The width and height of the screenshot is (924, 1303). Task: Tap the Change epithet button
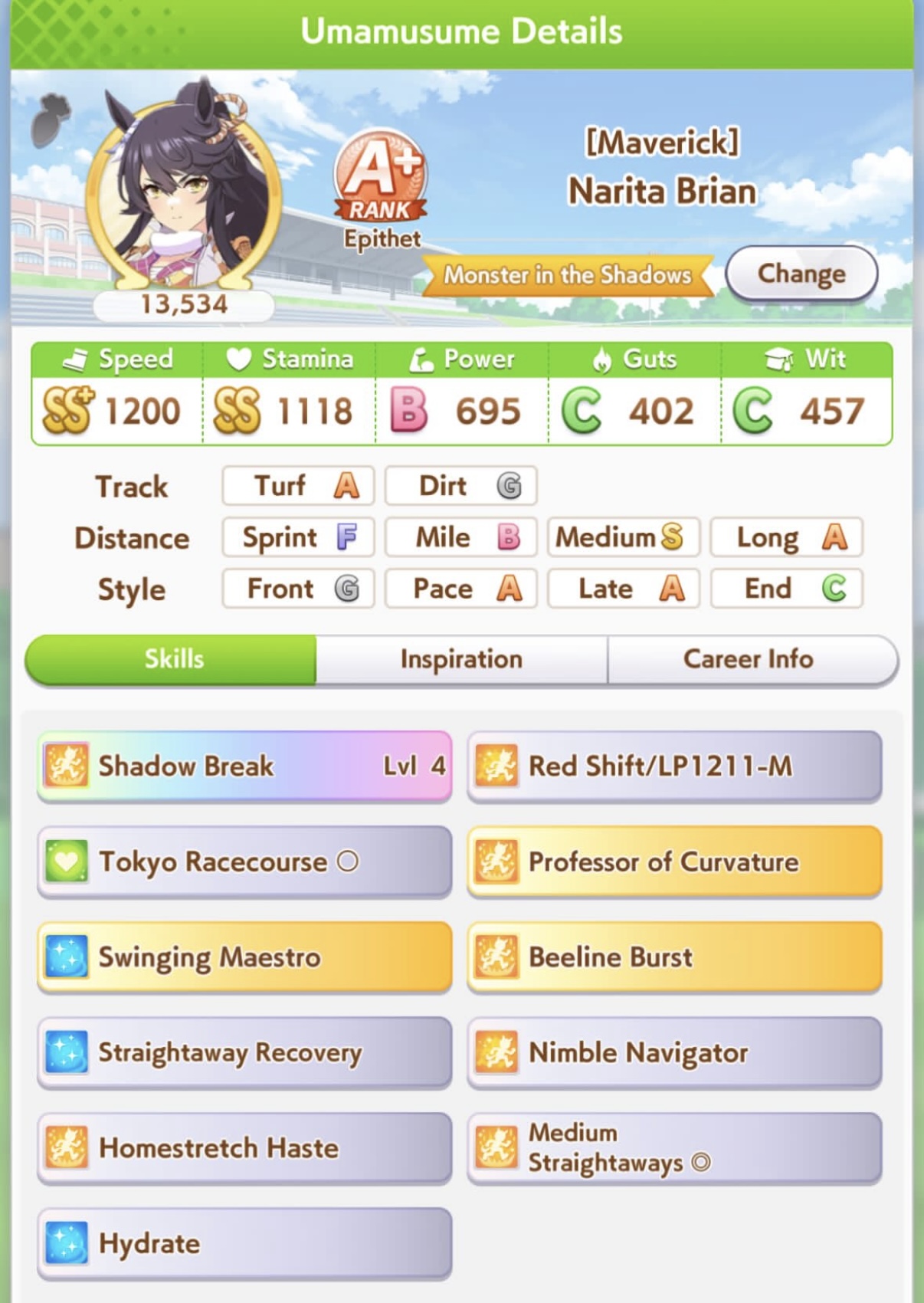801,273
